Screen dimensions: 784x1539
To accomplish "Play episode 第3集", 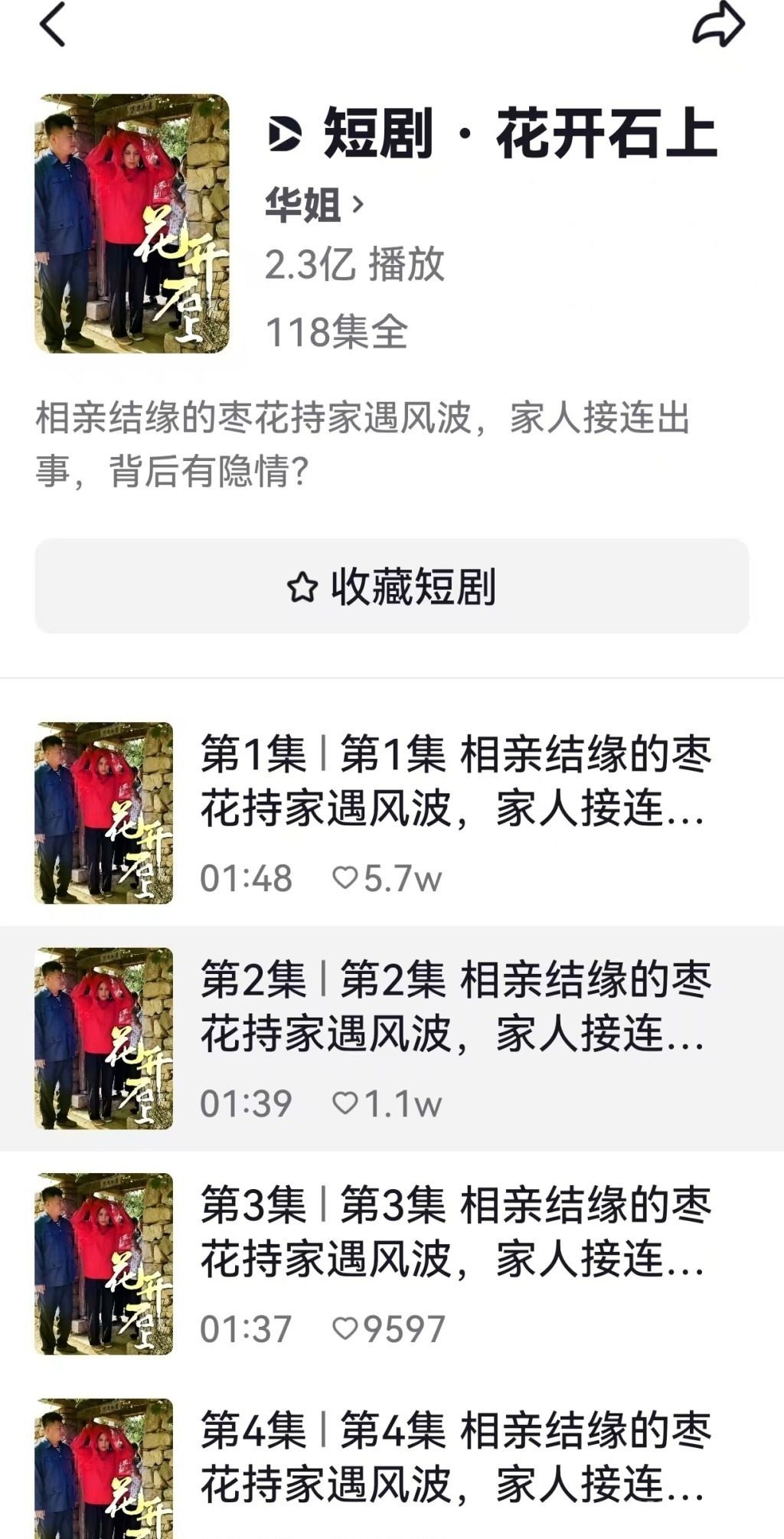I will pos(392,1263).
